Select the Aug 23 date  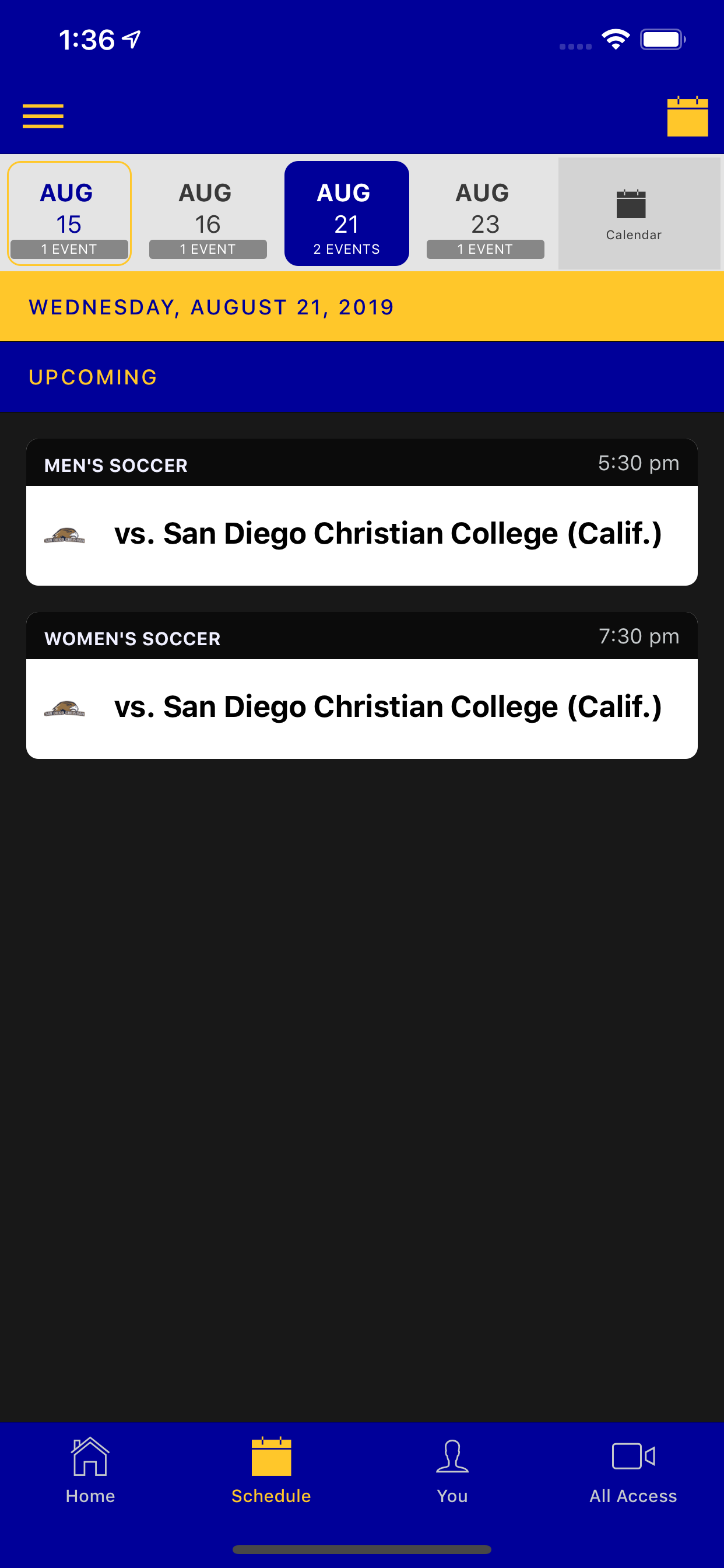(x=485, y=213)
